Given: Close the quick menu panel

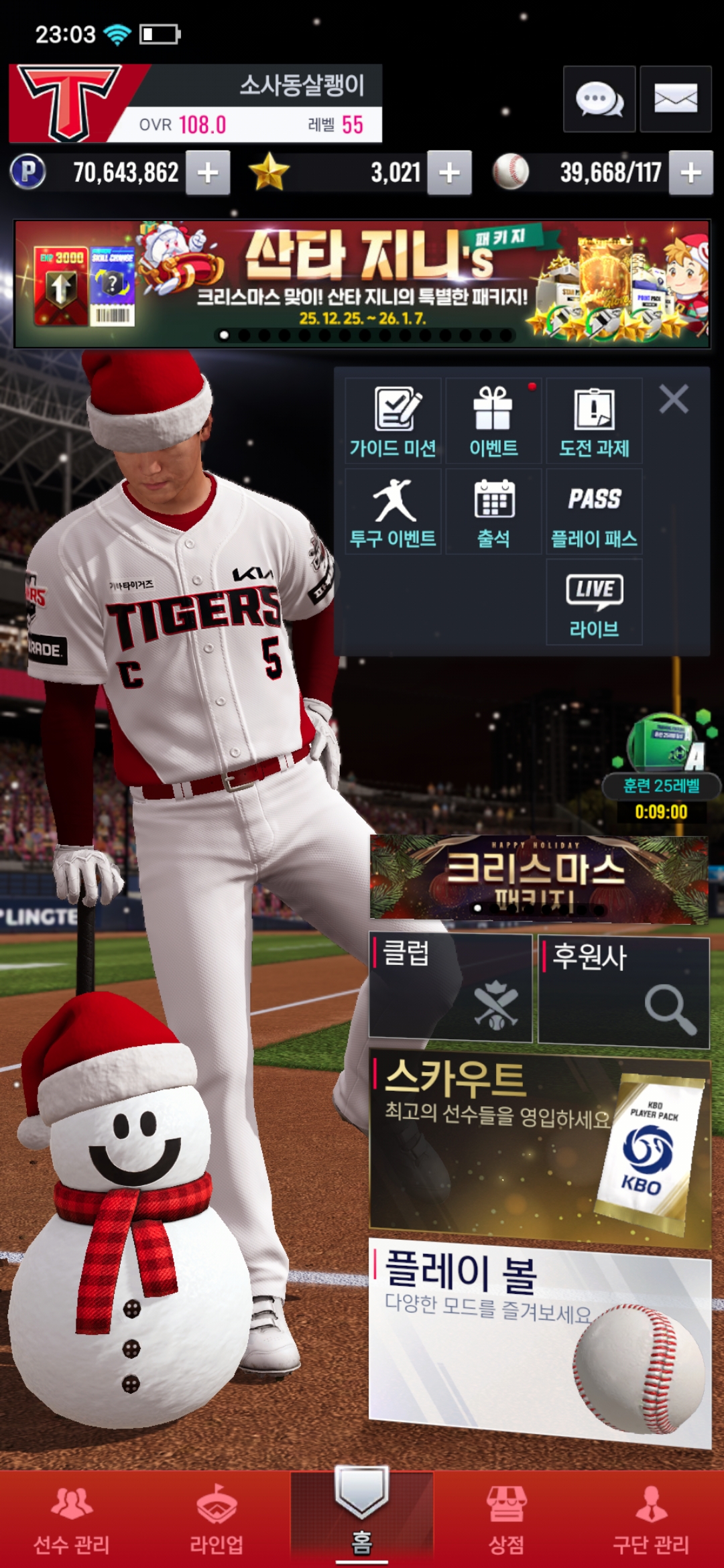Looking at the screenshot, I should click(673, 399).
